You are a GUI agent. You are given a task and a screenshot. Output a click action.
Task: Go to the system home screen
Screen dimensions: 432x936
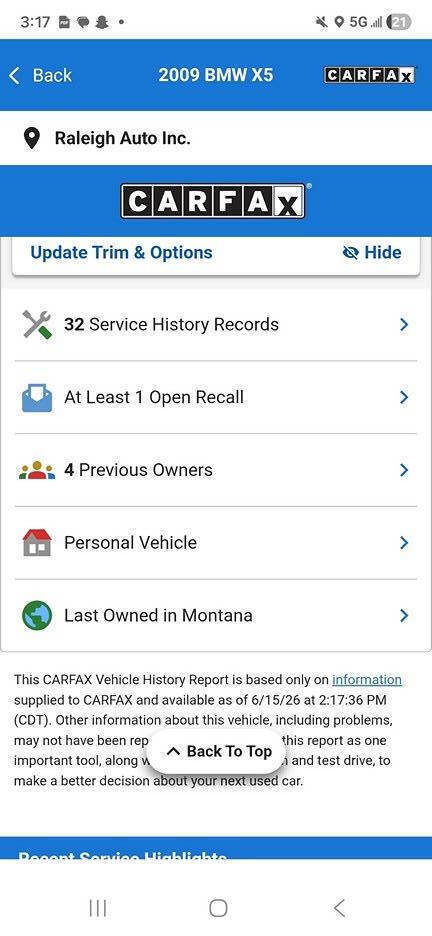pyautogui.click(x=218, y=908)
